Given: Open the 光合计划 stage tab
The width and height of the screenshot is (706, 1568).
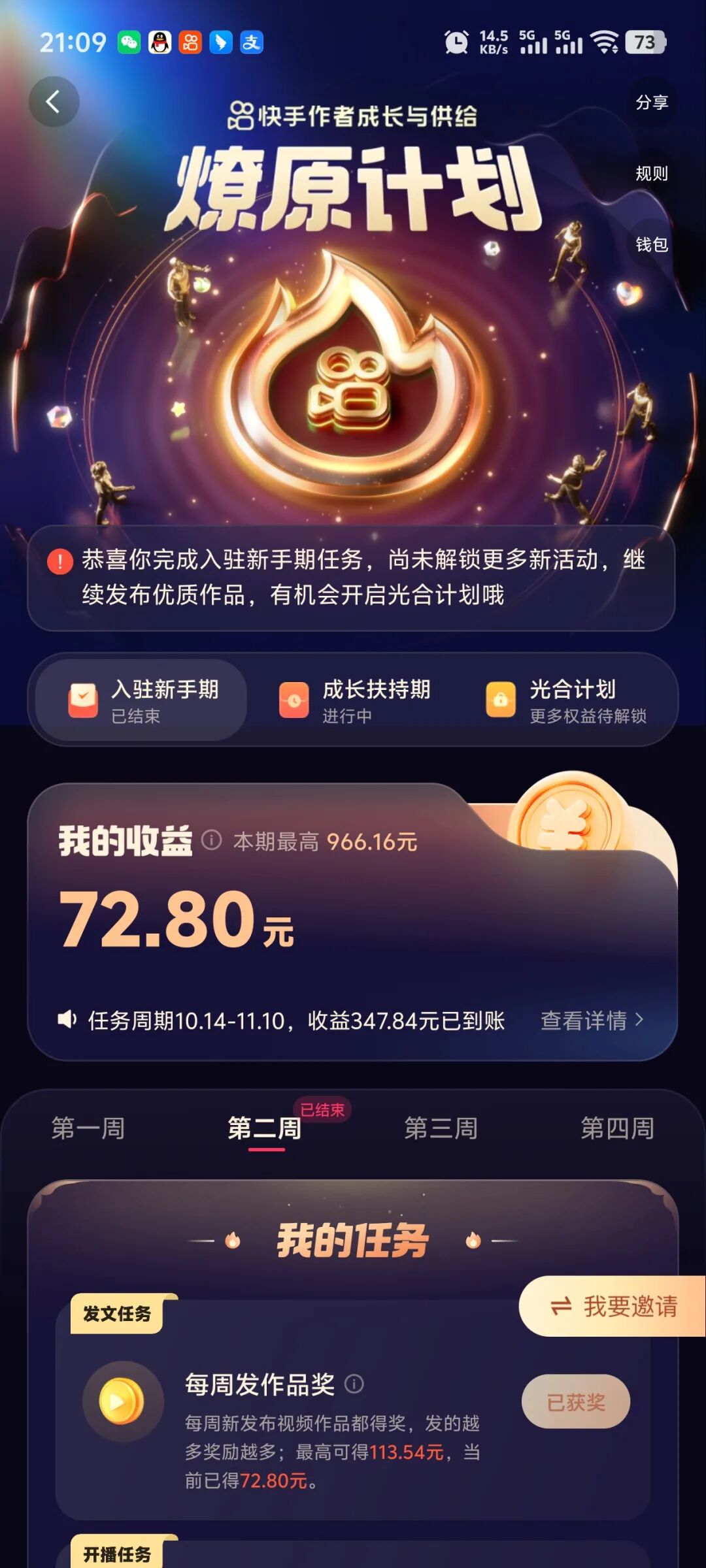Looking at the screenshot, I should pos(566,700).
